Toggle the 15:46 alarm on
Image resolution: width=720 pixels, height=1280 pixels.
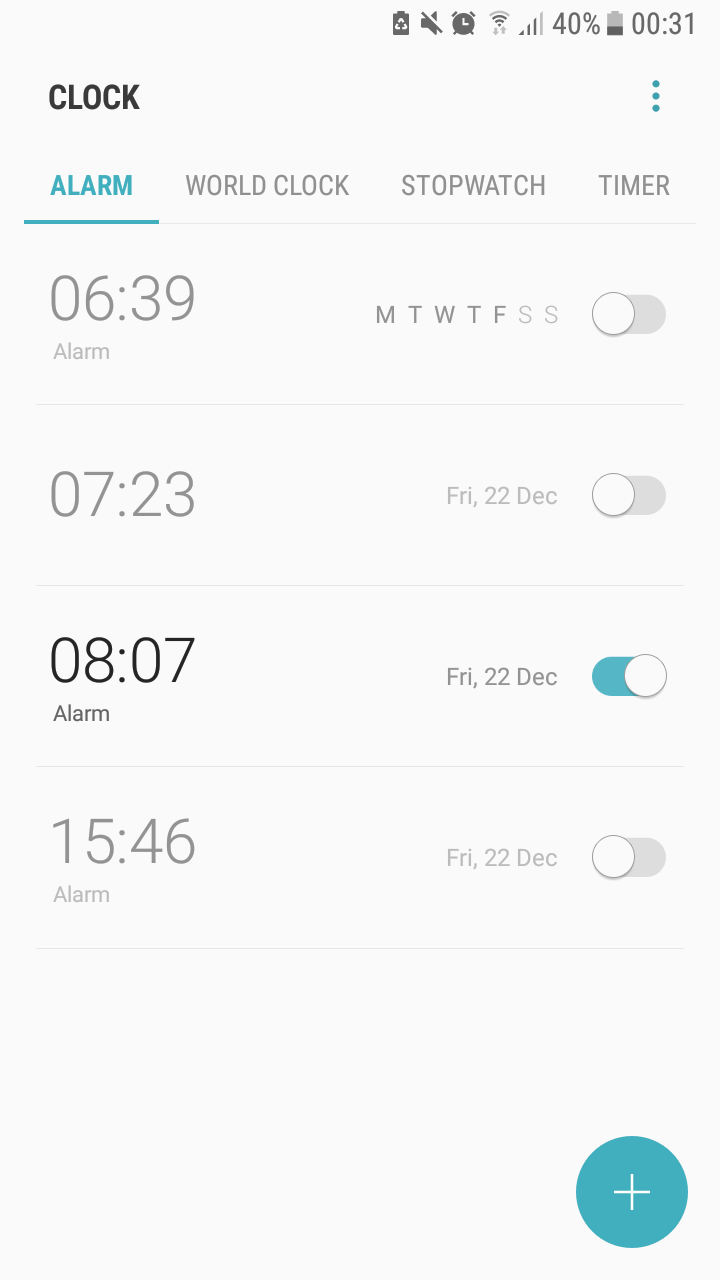click(x=629, y=857)
